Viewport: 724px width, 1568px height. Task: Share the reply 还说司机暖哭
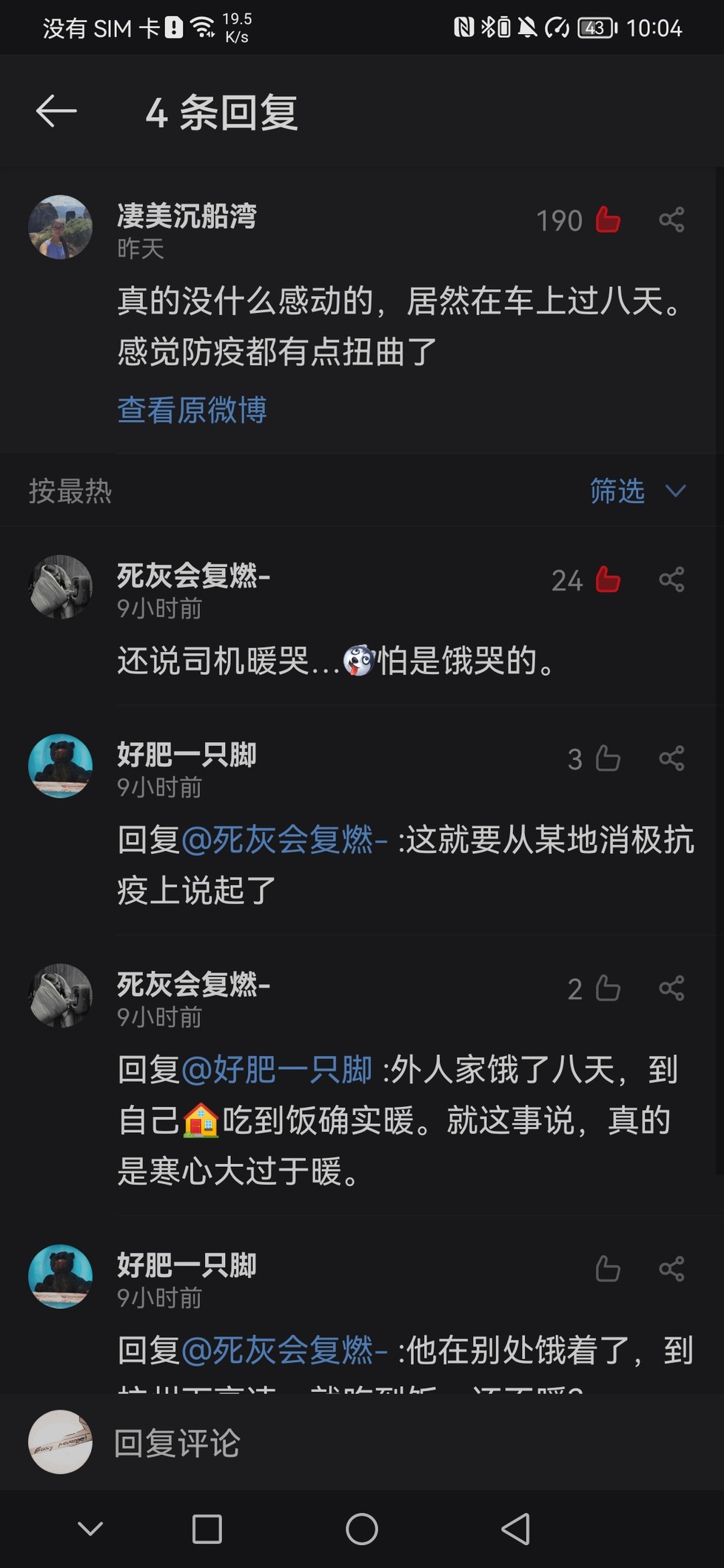[x=671, y=579]
